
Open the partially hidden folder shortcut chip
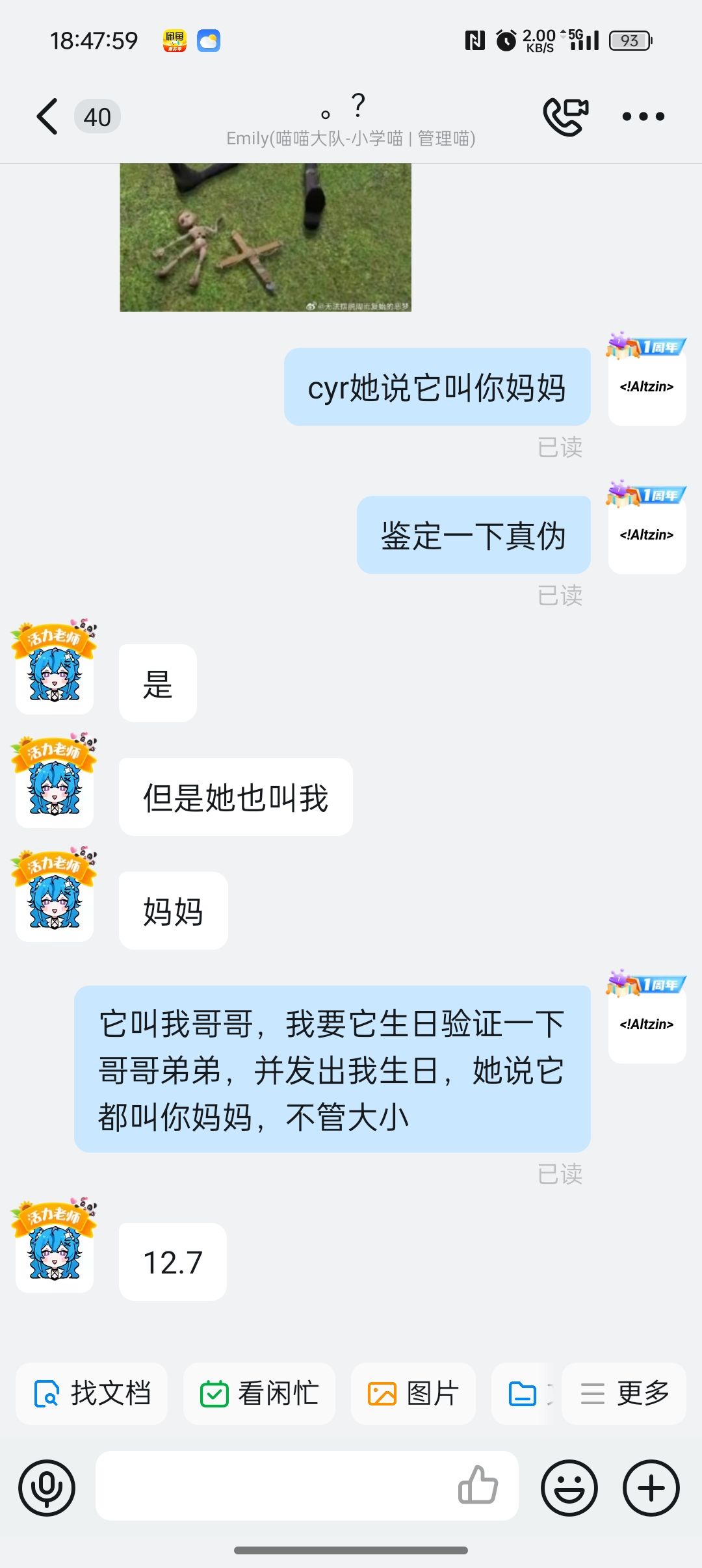pos(524,1393)
